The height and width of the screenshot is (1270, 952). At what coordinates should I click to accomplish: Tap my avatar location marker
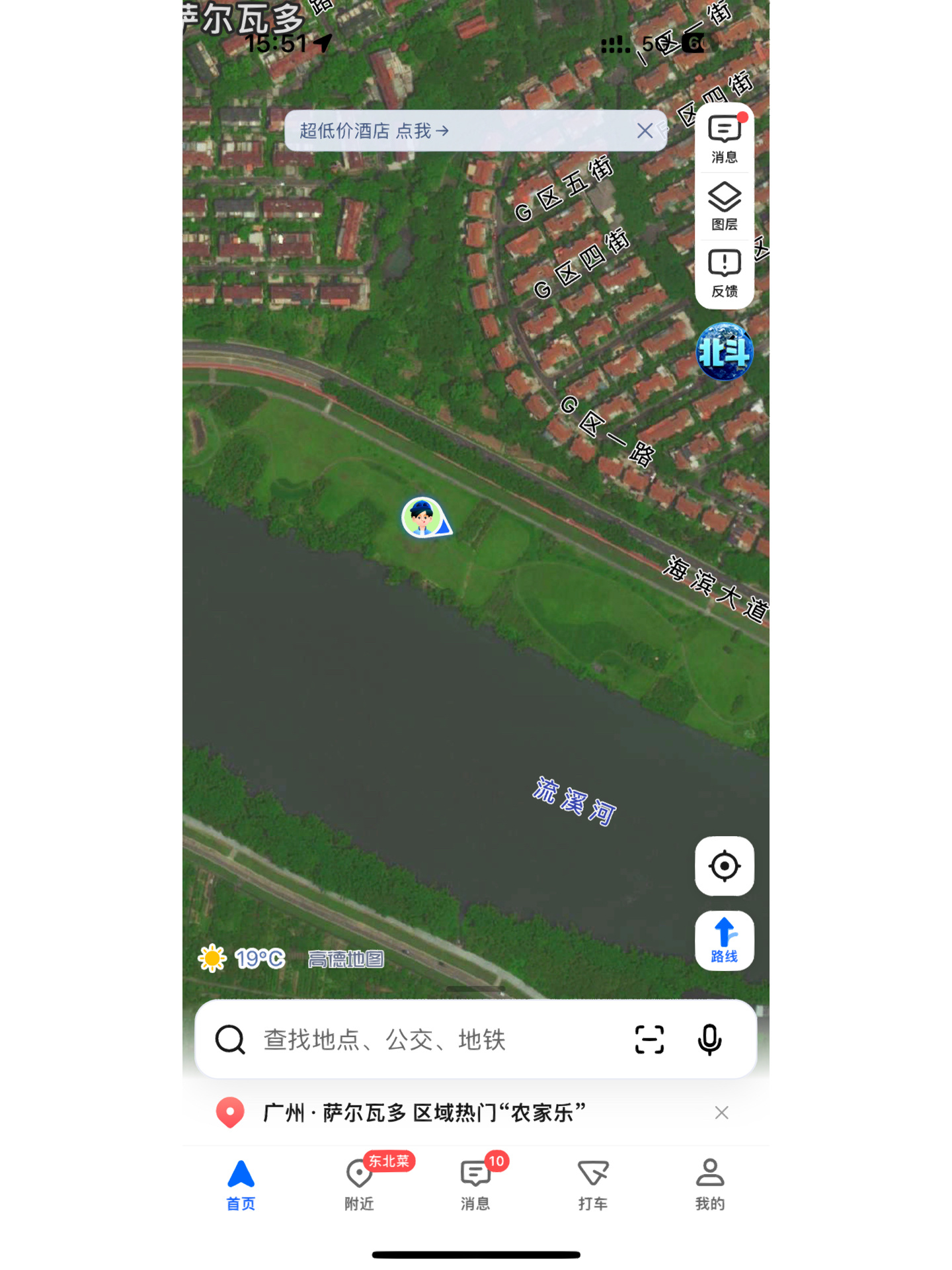pyautogui.click(x=423, y=517)
